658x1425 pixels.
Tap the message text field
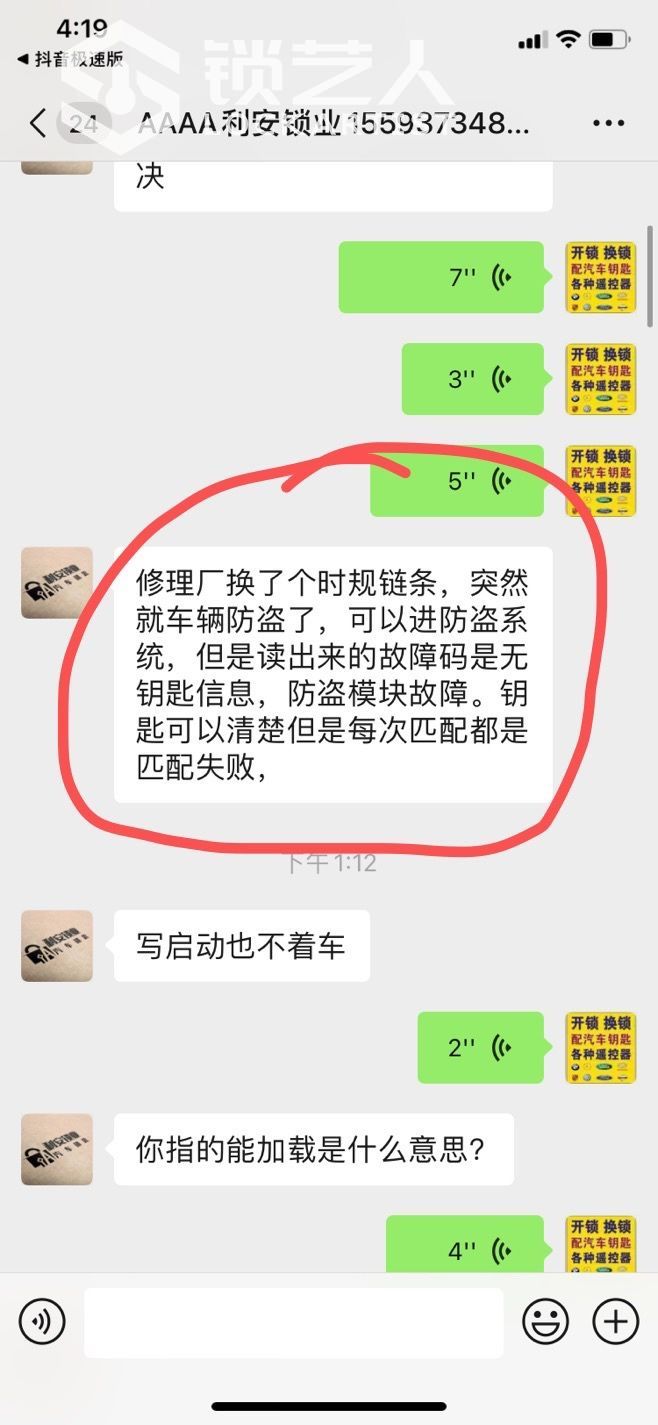(293, 1322)
